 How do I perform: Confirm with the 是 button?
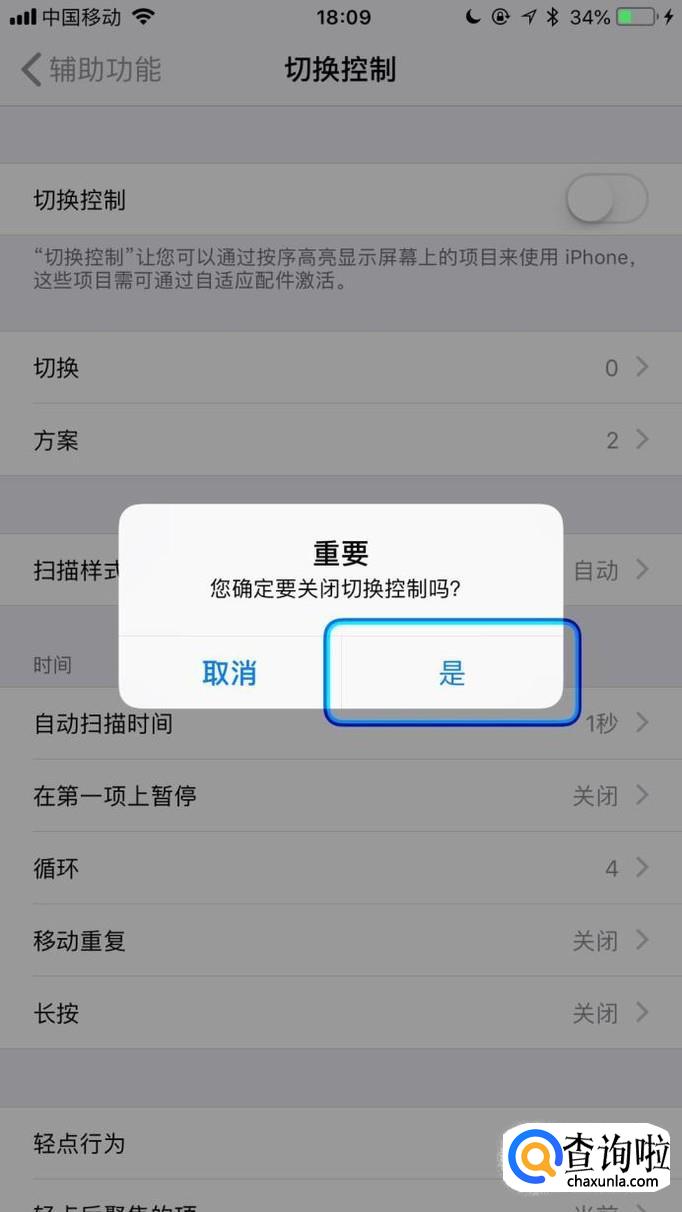pos(452,673)
